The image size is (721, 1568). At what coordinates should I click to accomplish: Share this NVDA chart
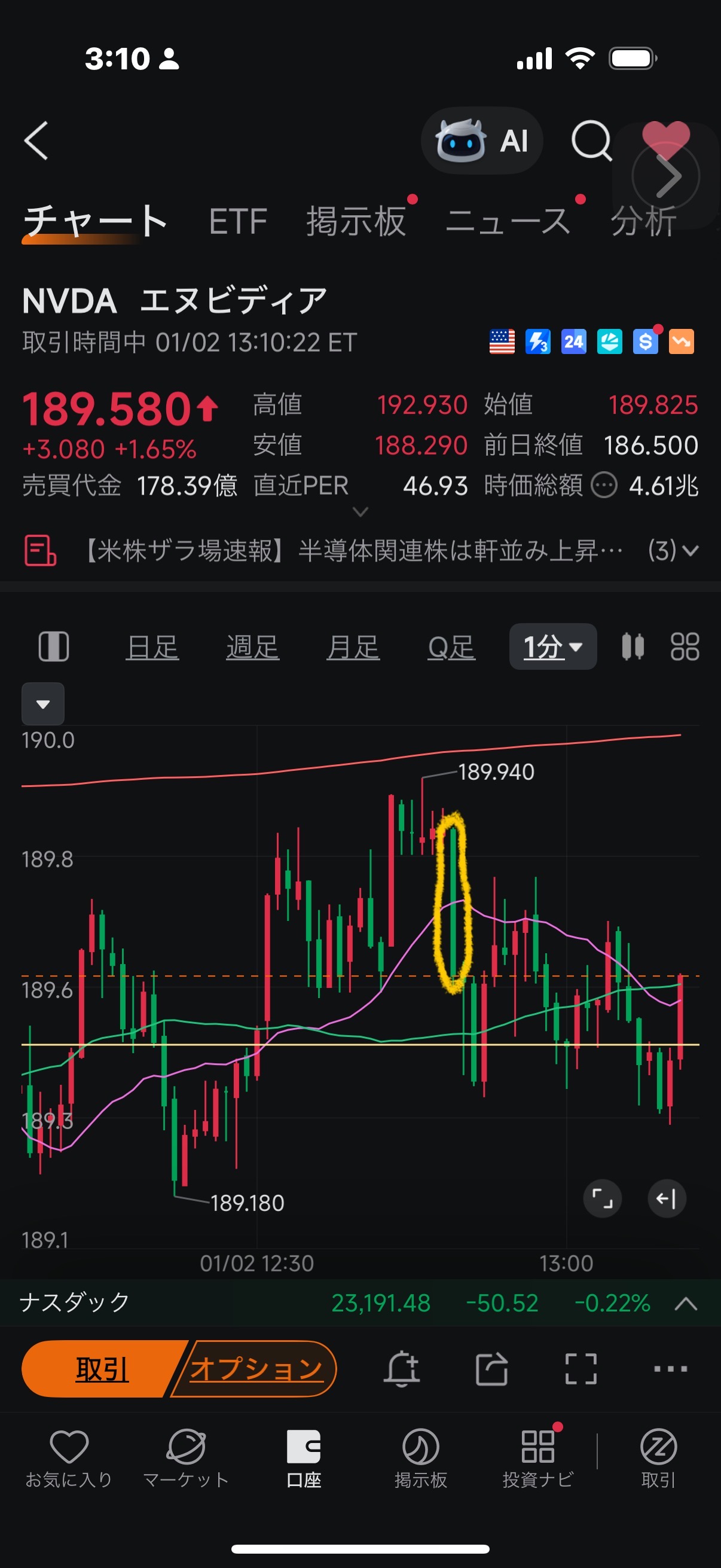coord(491,1369)
